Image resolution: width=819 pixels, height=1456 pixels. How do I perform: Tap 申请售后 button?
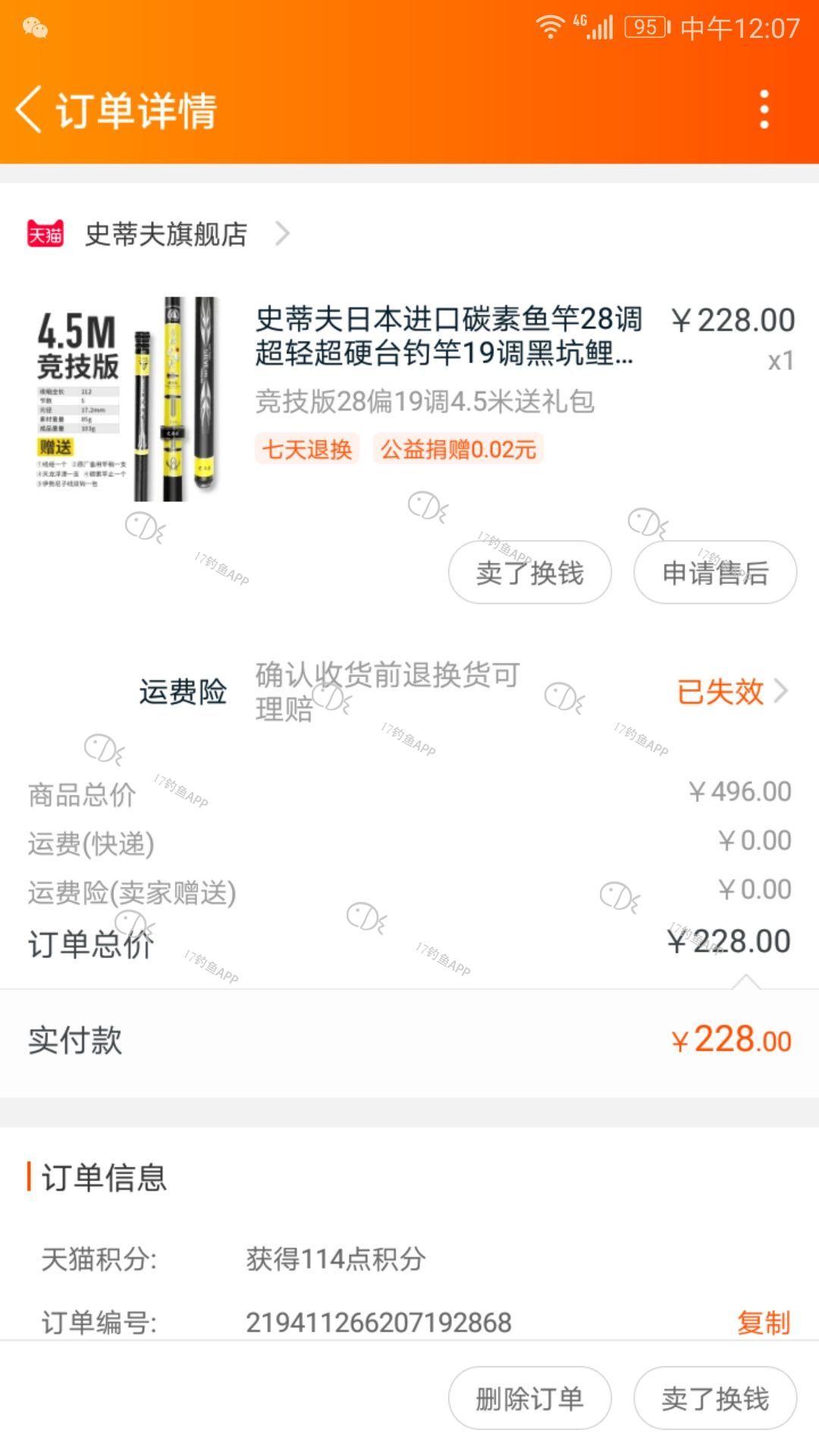[714, 573]
